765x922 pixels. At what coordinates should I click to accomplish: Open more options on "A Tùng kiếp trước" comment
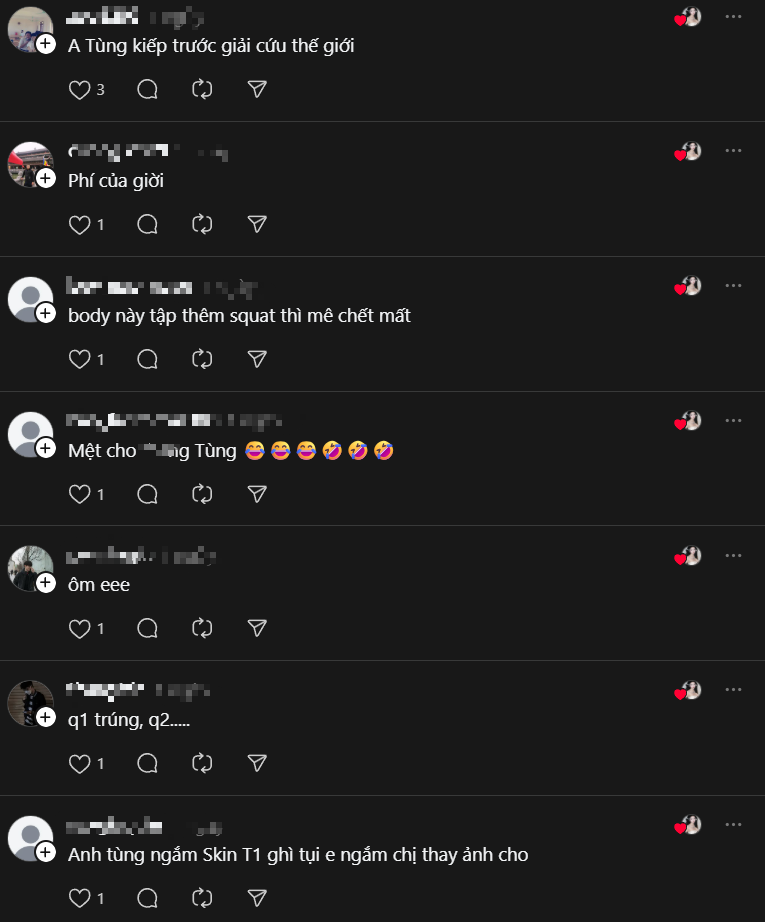click(733, 16)
